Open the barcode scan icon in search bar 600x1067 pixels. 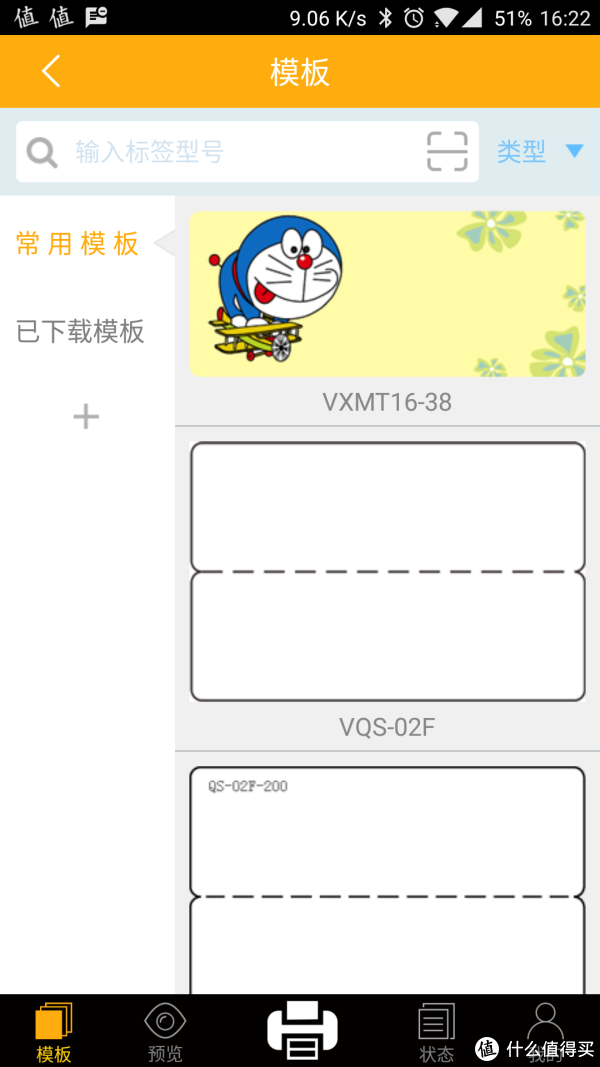pyautogui.click(x=447, y=152)
